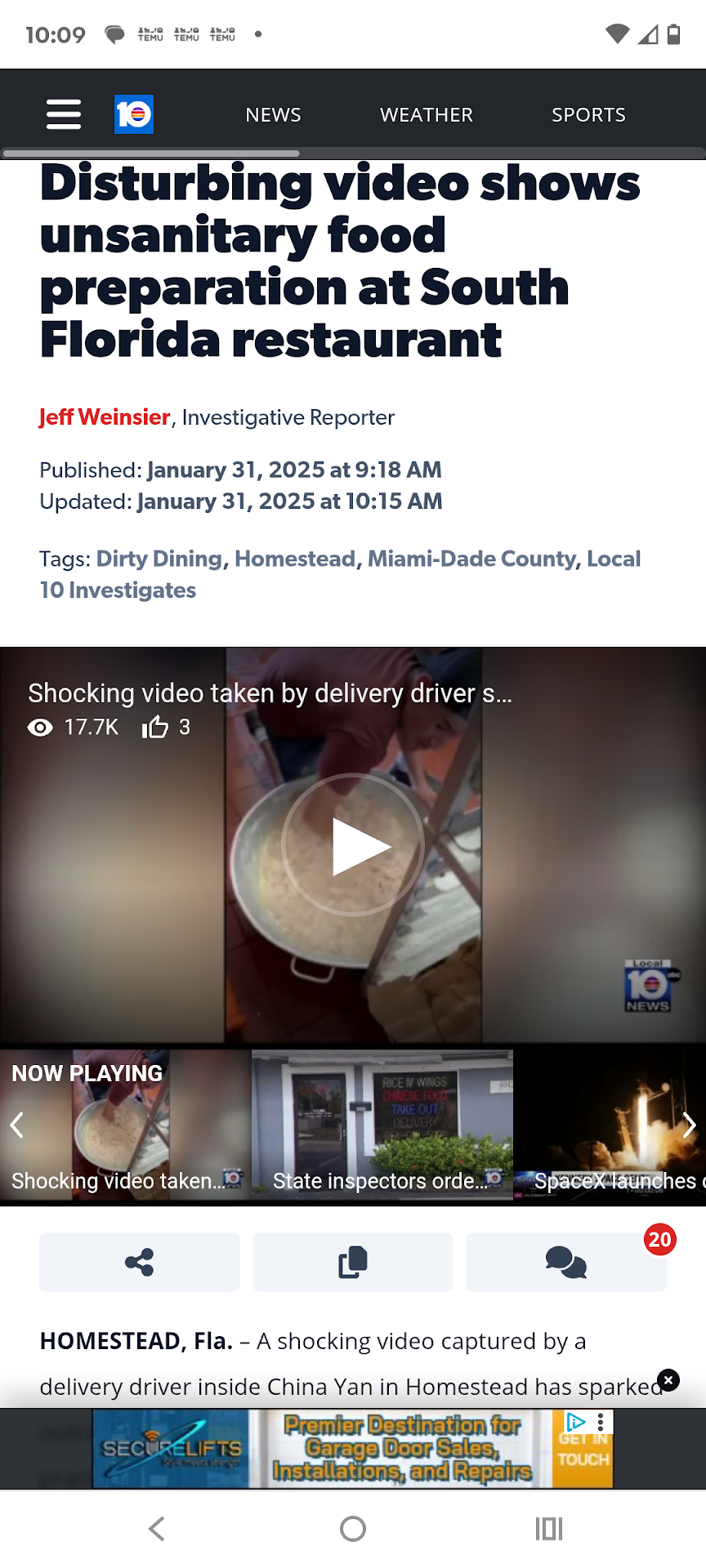
Task: Open the hamburger menu
Action: pos(64,114)
